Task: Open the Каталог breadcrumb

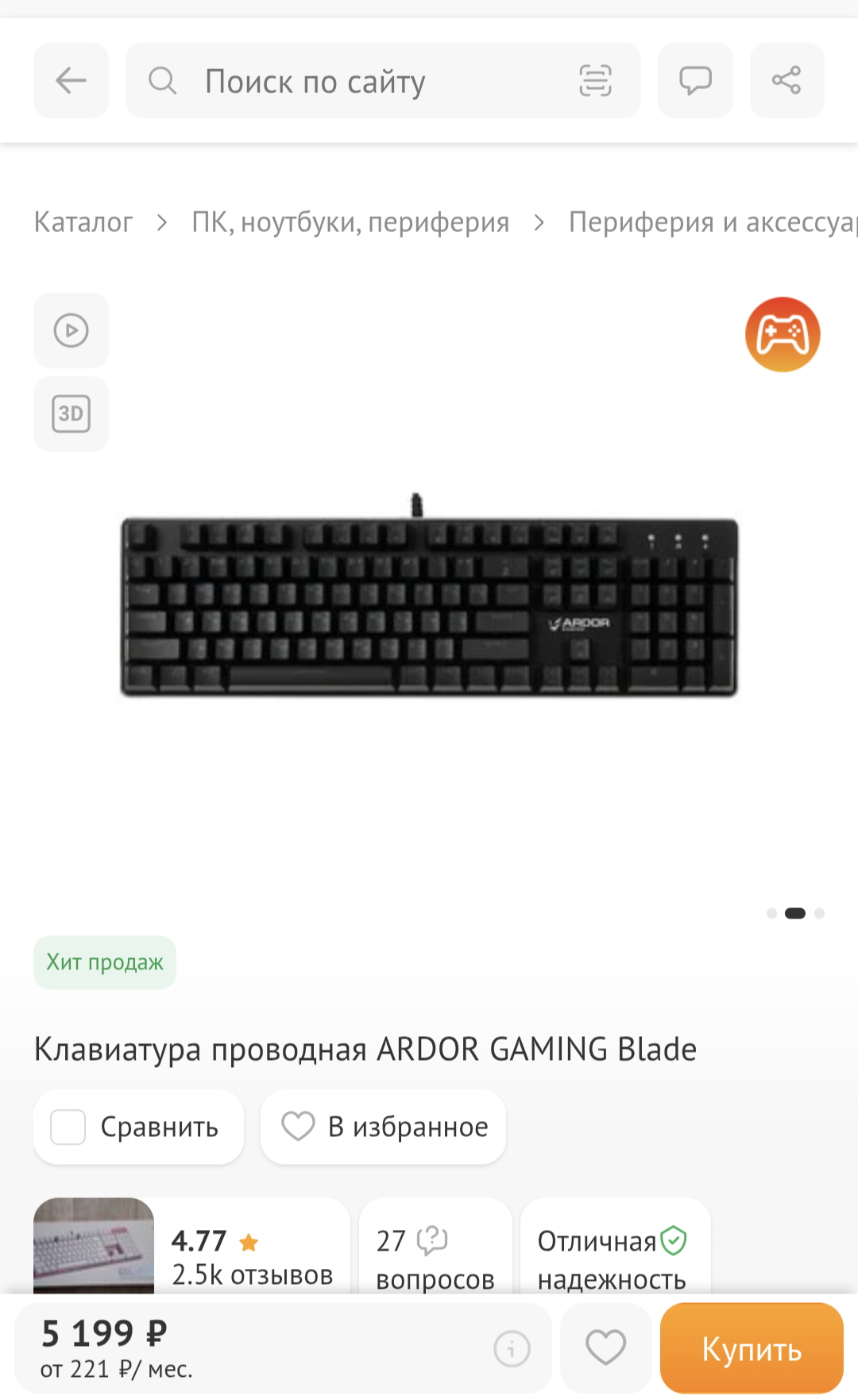Action: 83,222
